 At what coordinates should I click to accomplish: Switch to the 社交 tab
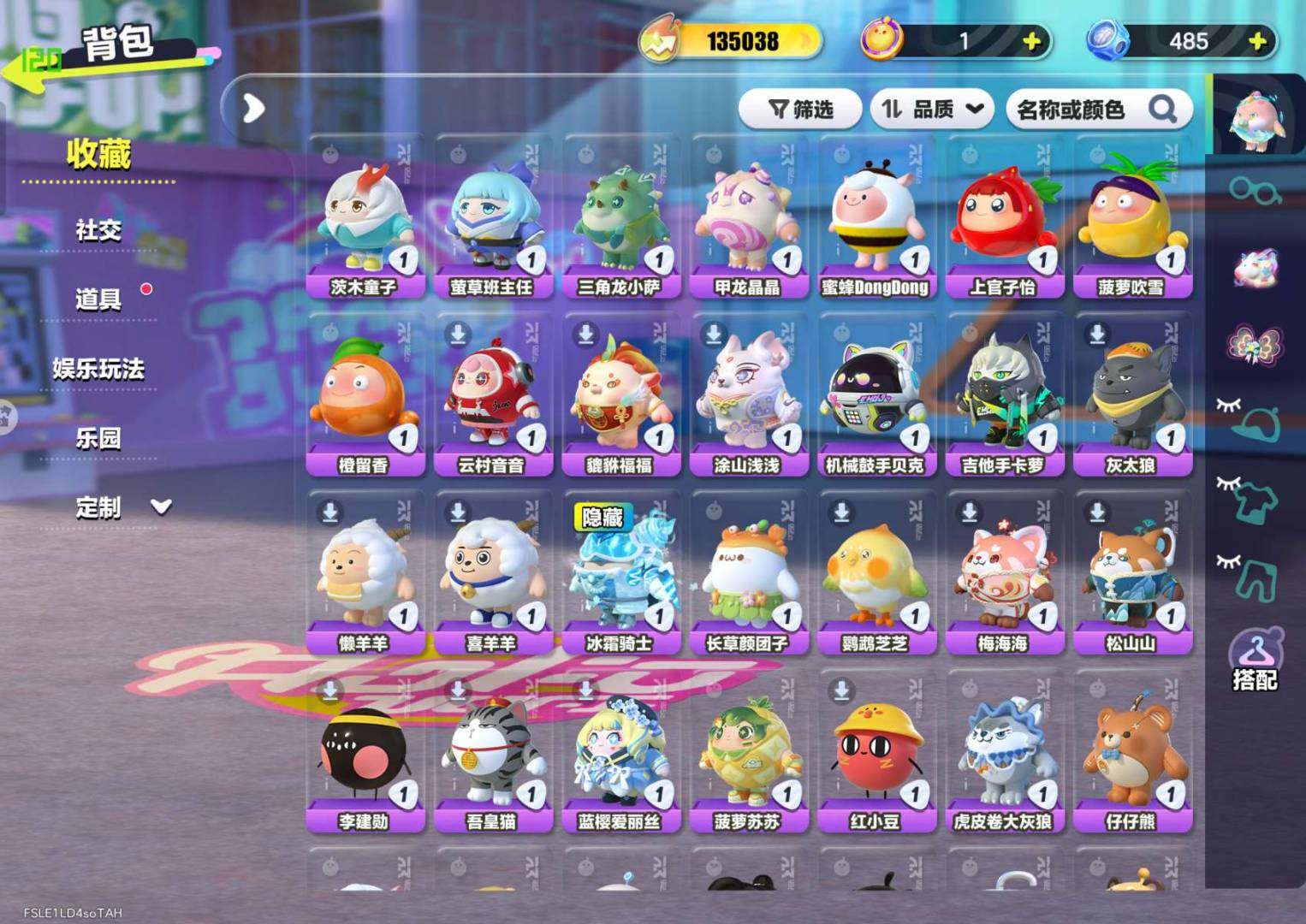click(98, 230)
